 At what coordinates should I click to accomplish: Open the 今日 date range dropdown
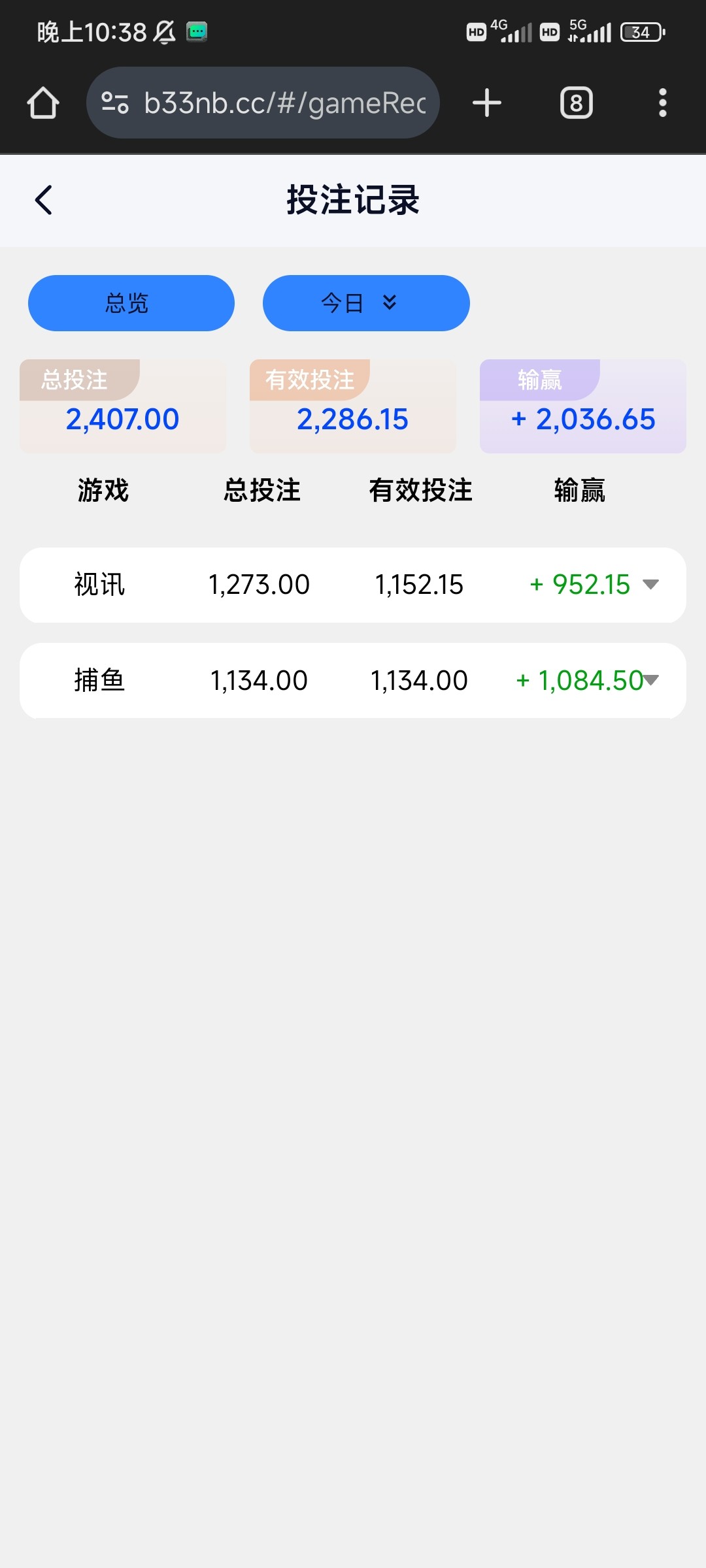click(x=366, y=303)
